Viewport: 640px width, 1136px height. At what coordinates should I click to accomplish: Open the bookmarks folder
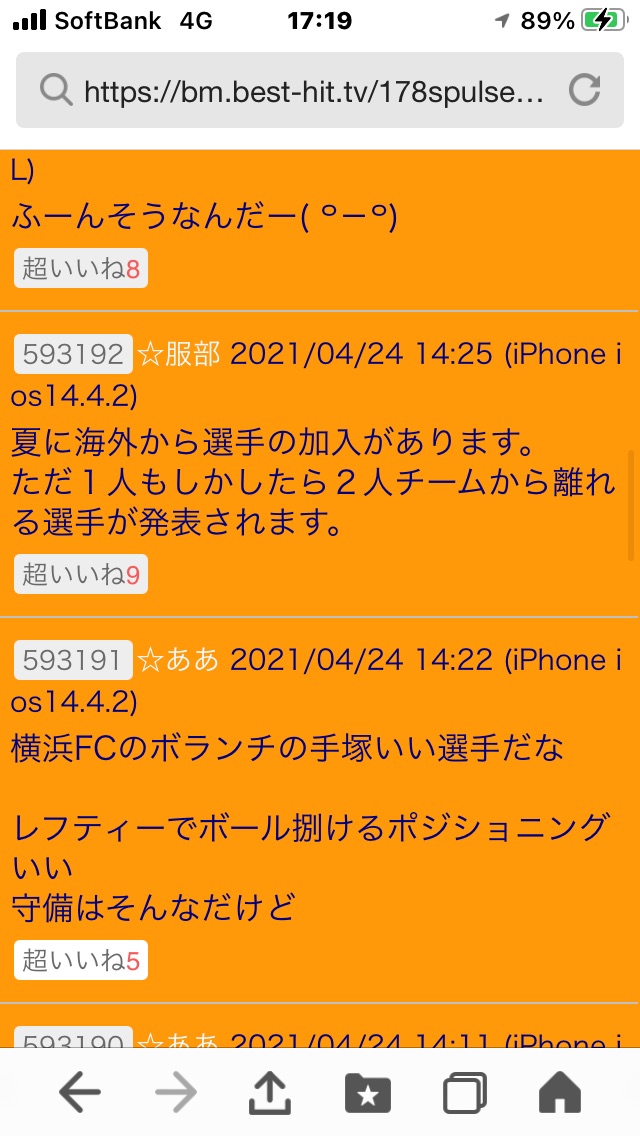point(367,1093)
